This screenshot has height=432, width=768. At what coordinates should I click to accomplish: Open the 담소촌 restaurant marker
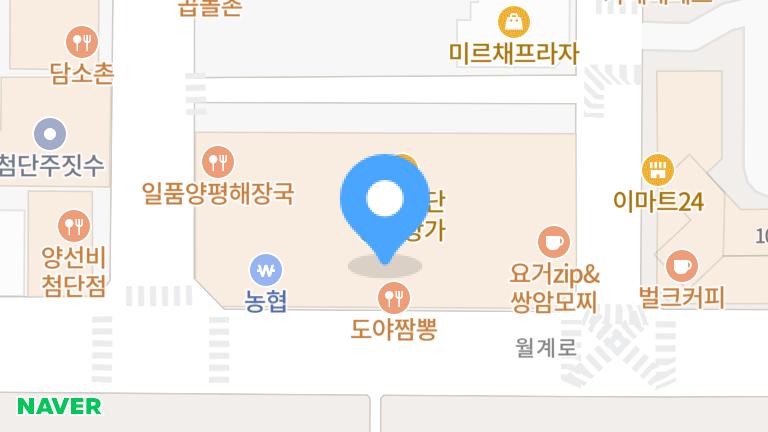[82, 43]
